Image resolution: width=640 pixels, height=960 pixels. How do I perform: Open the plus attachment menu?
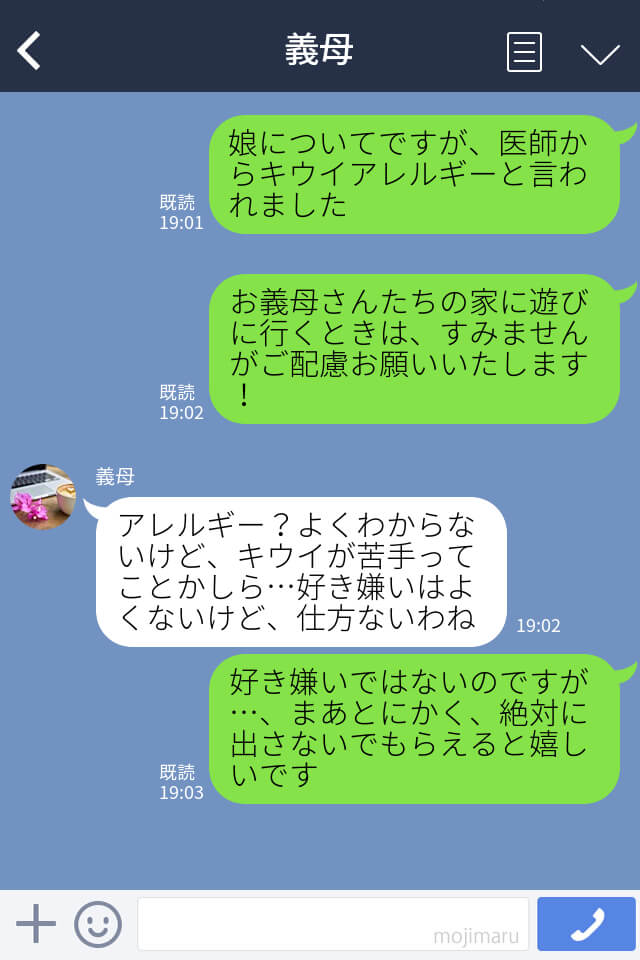pyautogui.click(x=36, y=924)
